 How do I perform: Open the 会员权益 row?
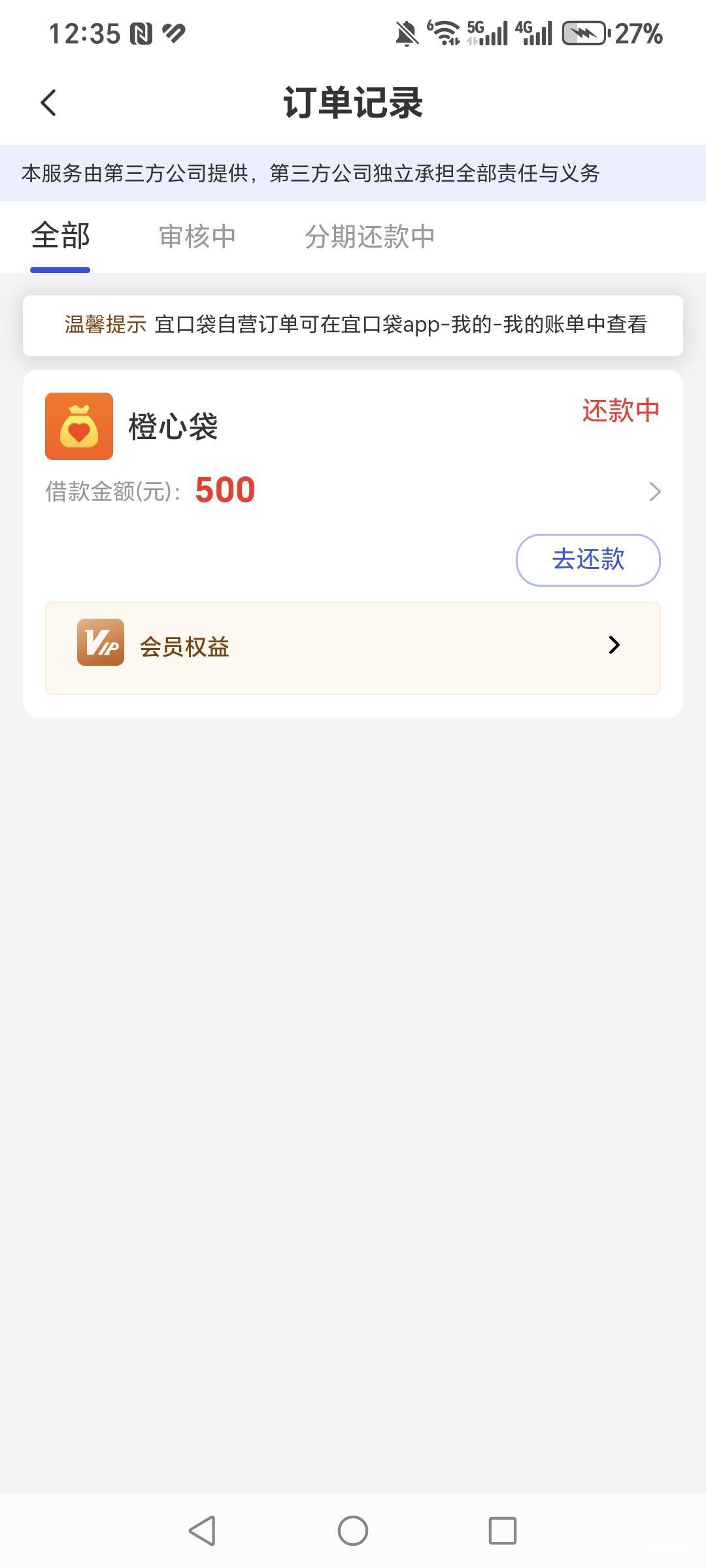pyautogui.click(x=353, y=647)
